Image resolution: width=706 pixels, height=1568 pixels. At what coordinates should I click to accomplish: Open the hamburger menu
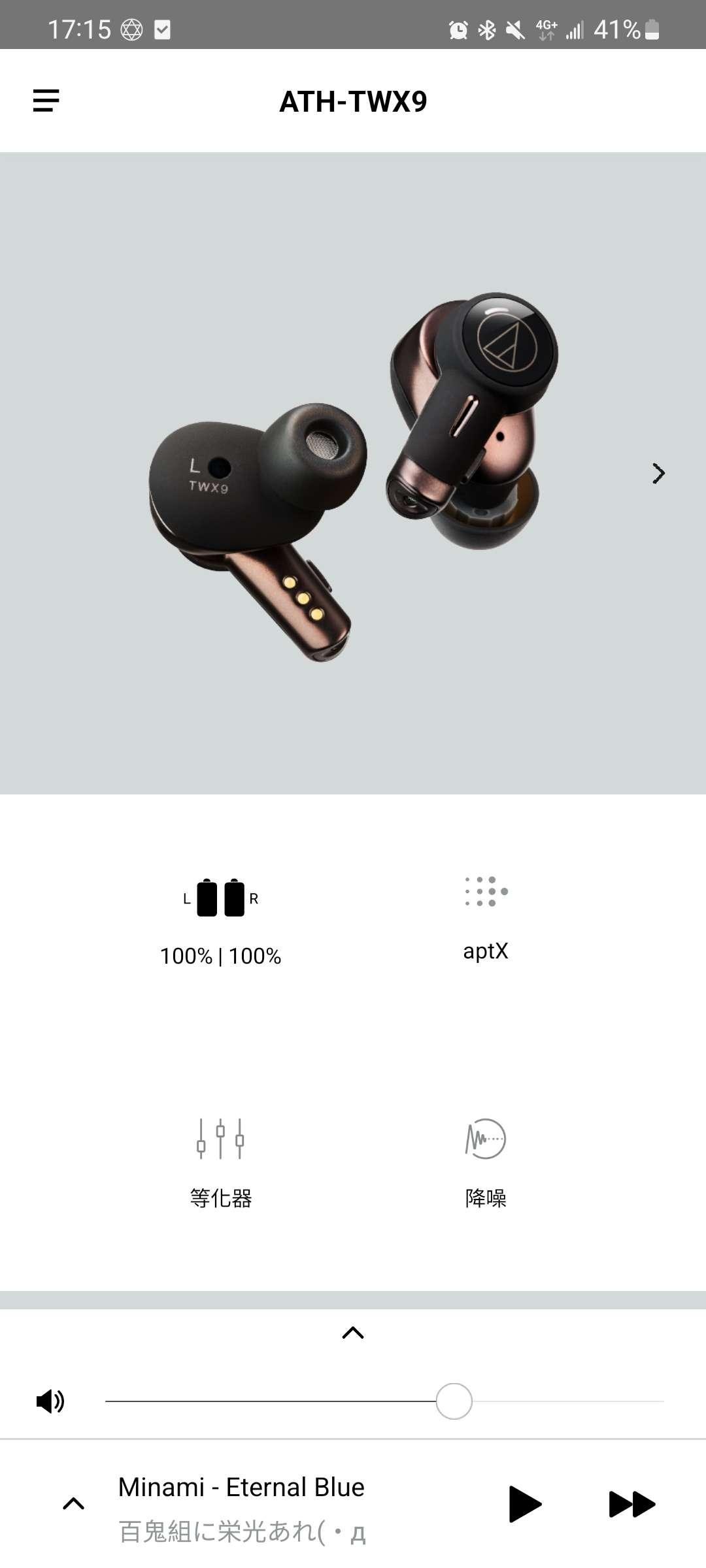click(46, 101)
